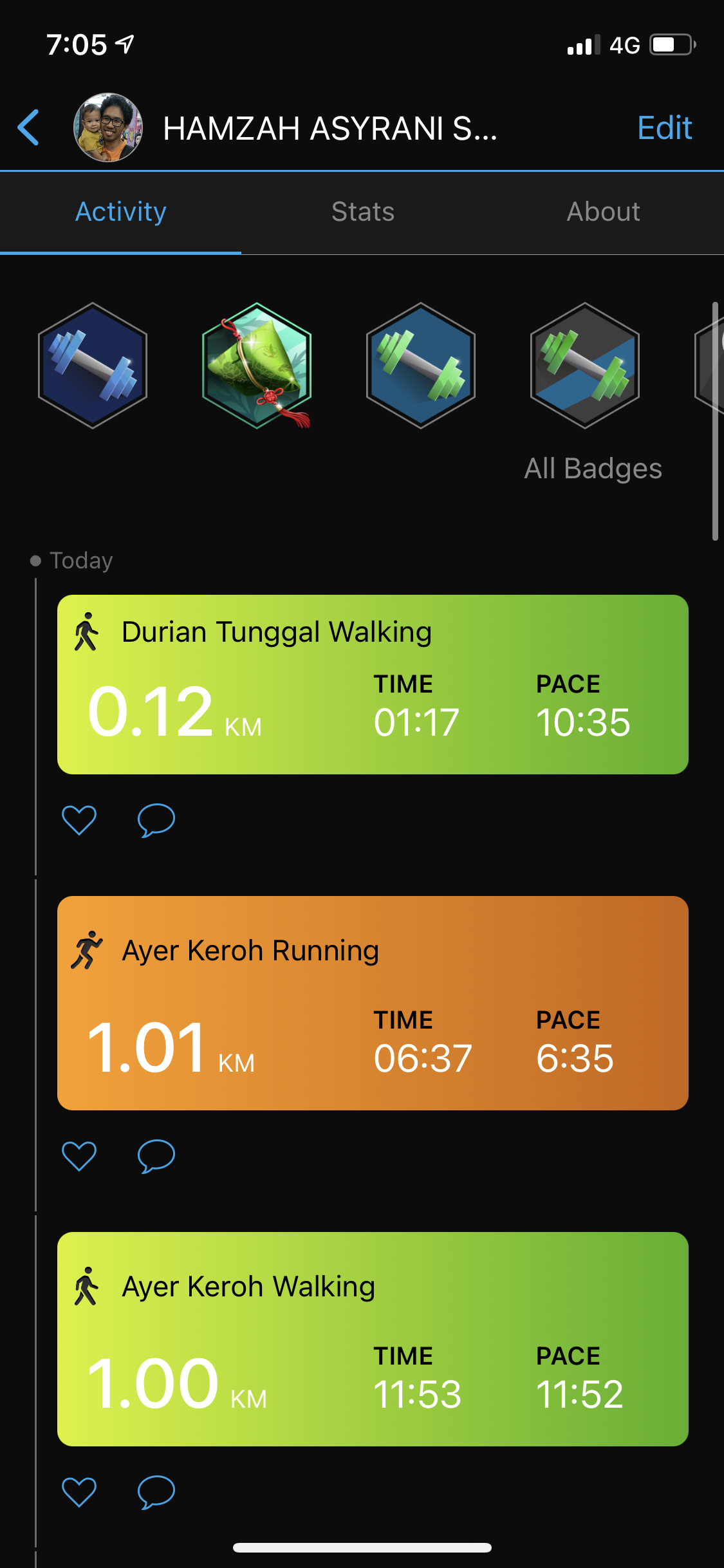Comment on Ayer Keroh Running activity
The width and height of the screenshot is (724, 1568).
tap(156, 1156)
